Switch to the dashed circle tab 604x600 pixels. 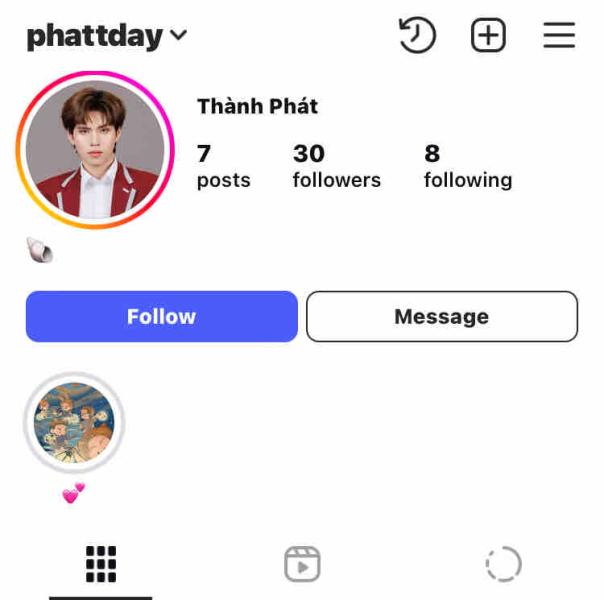[503, 564]
